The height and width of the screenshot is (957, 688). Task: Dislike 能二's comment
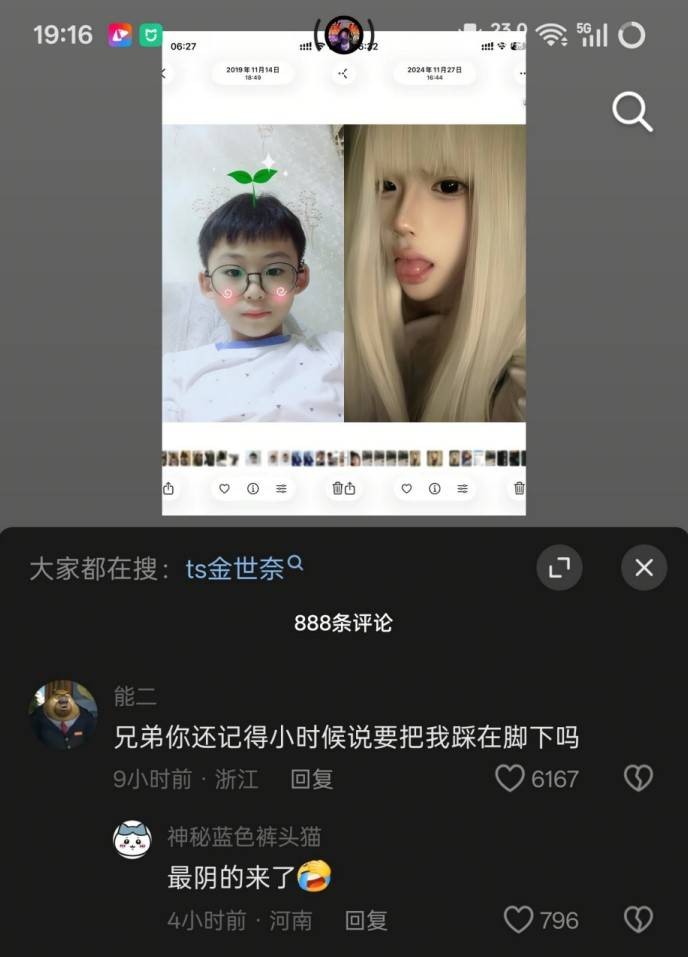[x=638, y=778]
